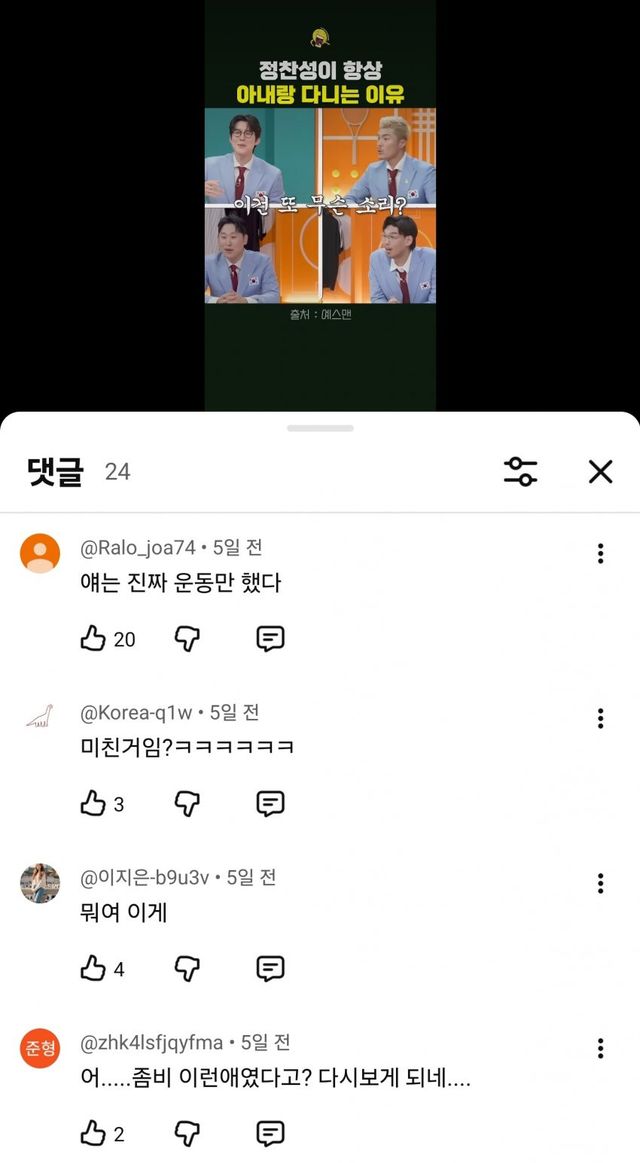This screenshot has width=640, height=1163.
Task: Tap the video above the comments
Action: pyautogui.click(x=320, y=205)
